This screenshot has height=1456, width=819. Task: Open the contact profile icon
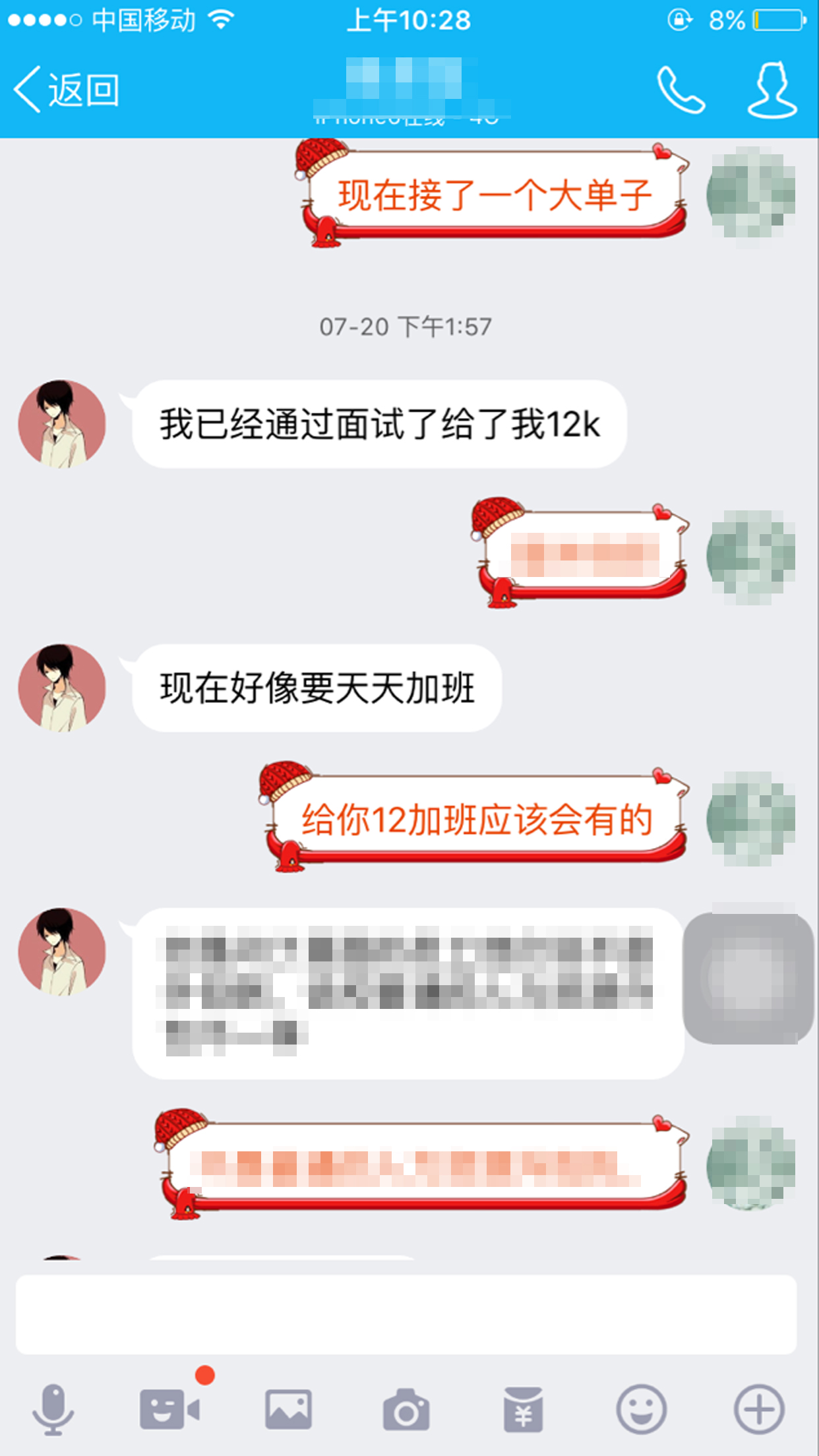[772, 90]
